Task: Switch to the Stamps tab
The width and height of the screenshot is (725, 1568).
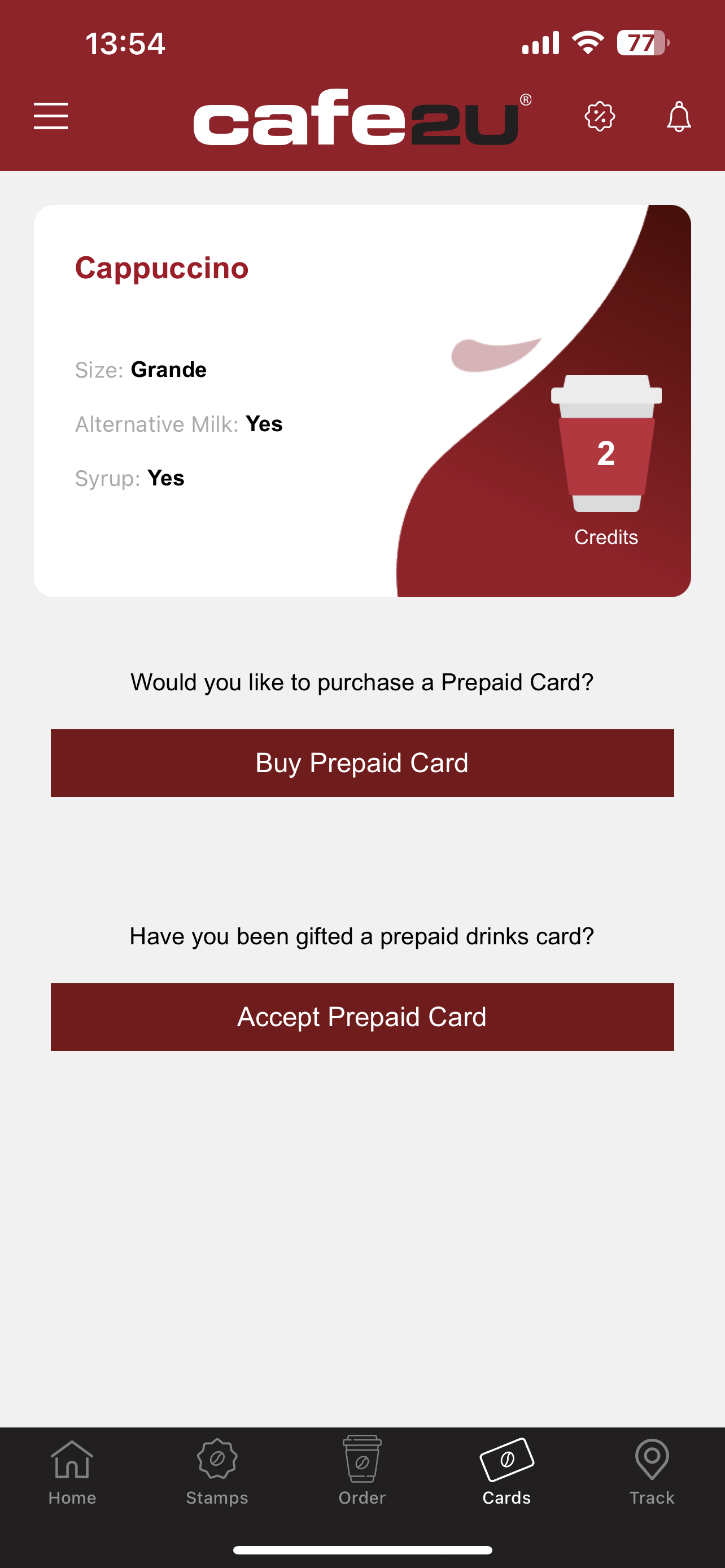Action: [217, 1470]
